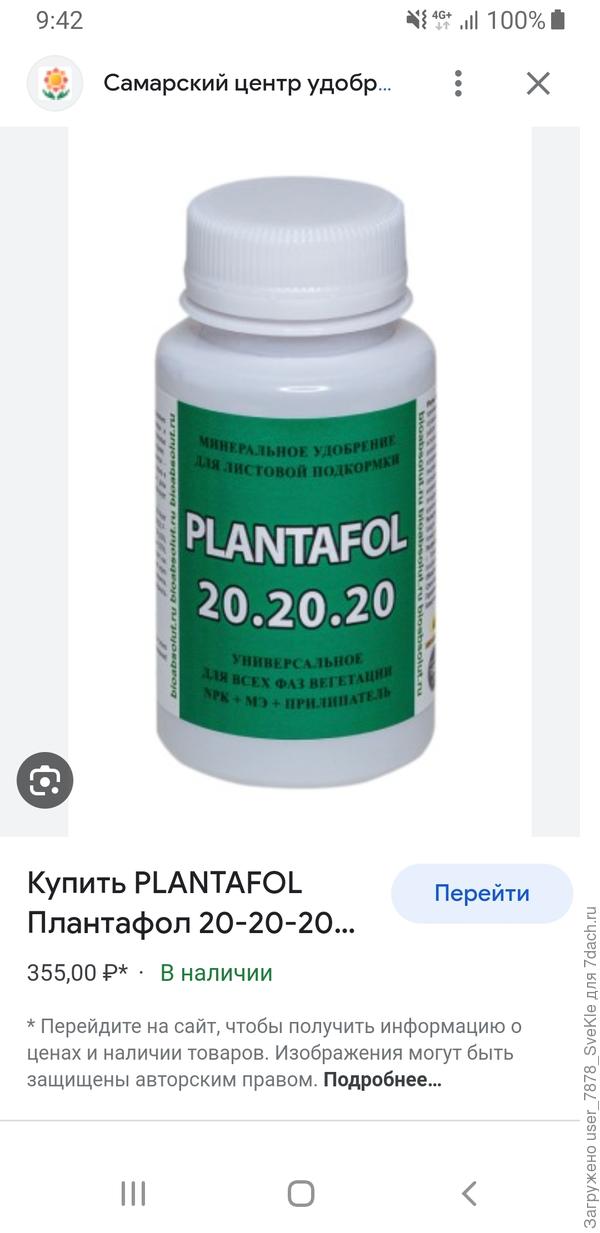
Task: Close the image viewer
Action: click(538, 83)
